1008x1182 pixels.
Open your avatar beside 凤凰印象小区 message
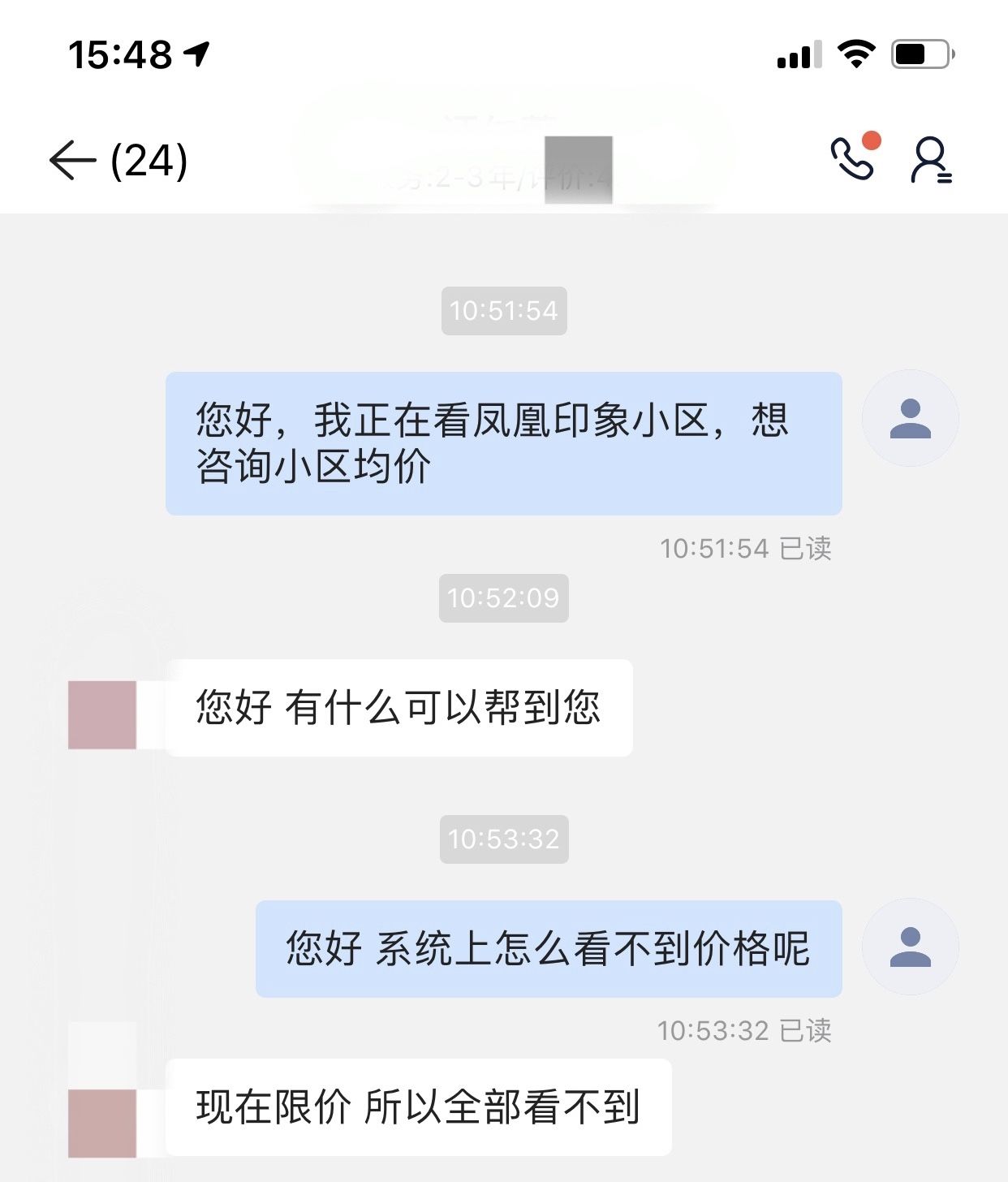[910, 418]
